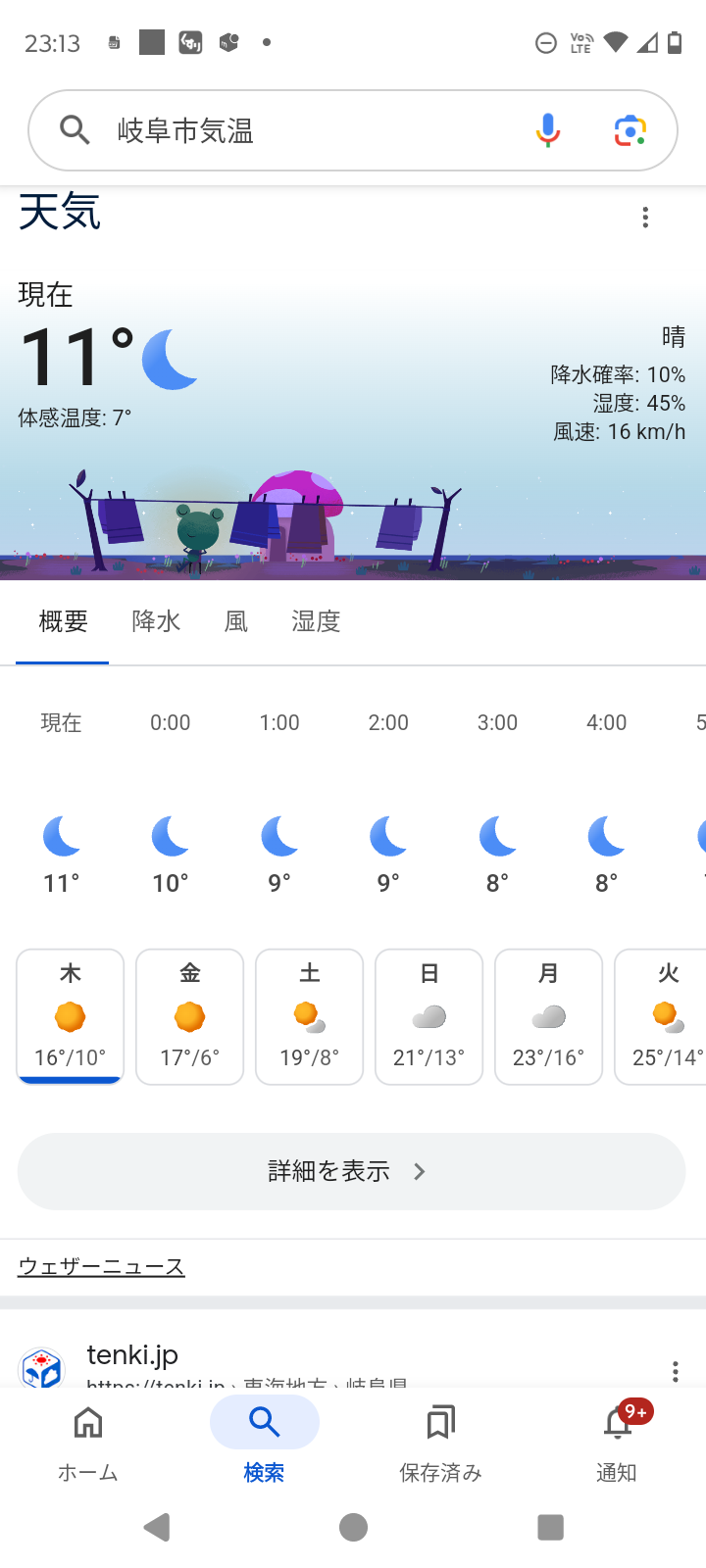Switch to the 風 tab

coord(236,621)
